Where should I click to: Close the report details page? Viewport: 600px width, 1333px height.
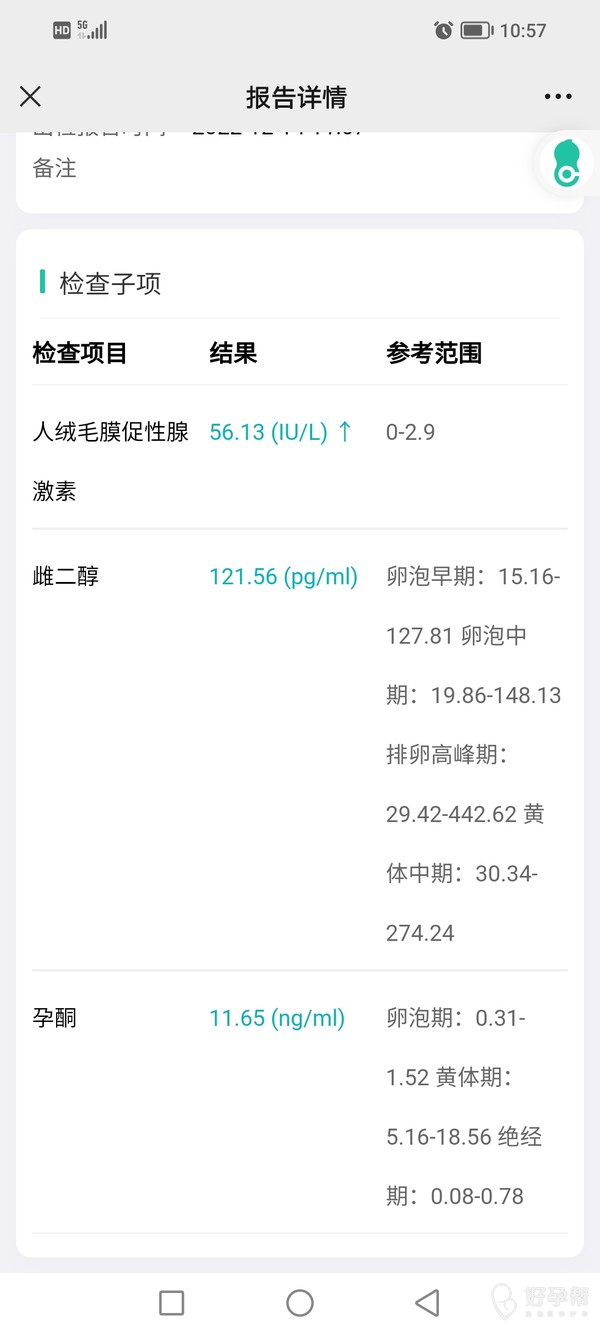coord(30,96)
